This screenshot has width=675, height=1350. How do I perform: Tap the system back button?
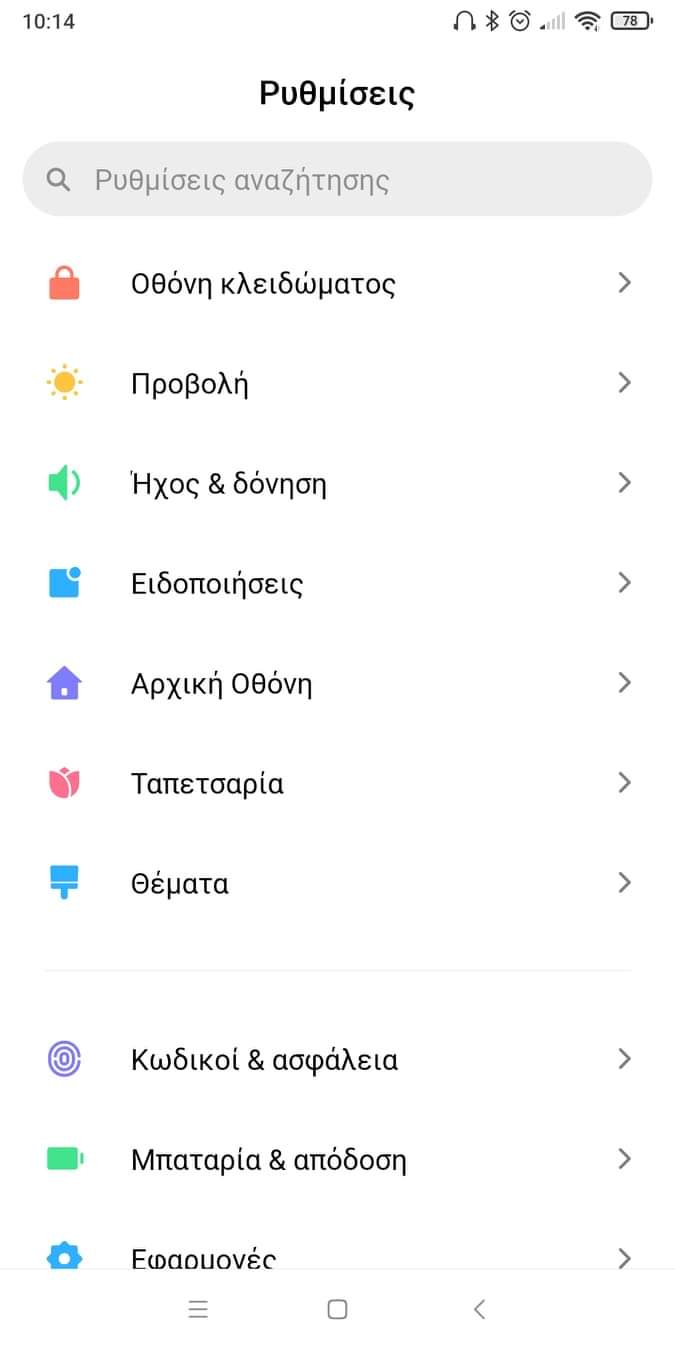pyautogui.click(x=479, y=1309)
